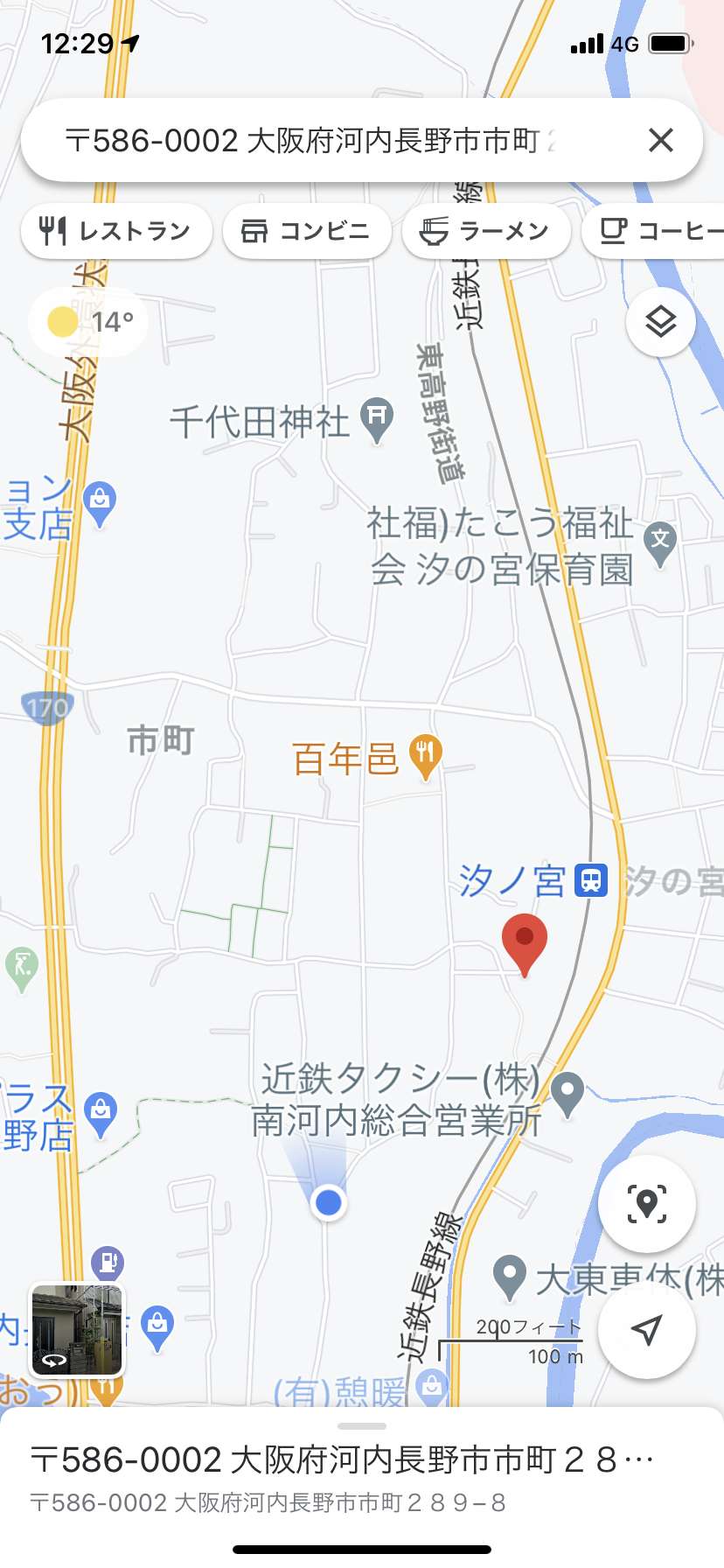The width and height of the screenshot is (724, 1568).
Task: Select the ラーメン chip
Action: tap(486, 231)
